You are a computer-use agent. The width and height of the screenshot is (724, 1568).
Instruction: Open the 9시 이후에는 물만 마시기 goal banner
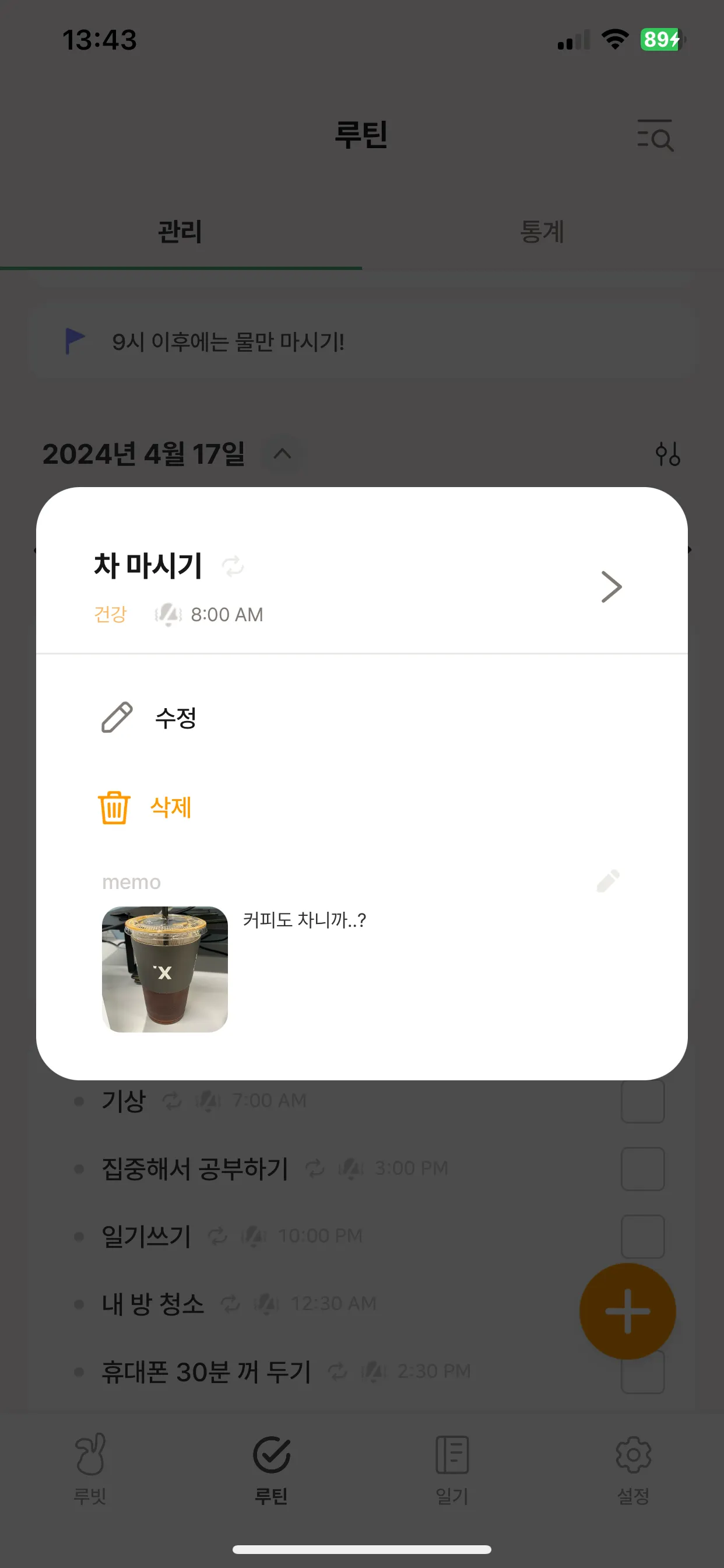pyautogui.click(x=362, y=341)
